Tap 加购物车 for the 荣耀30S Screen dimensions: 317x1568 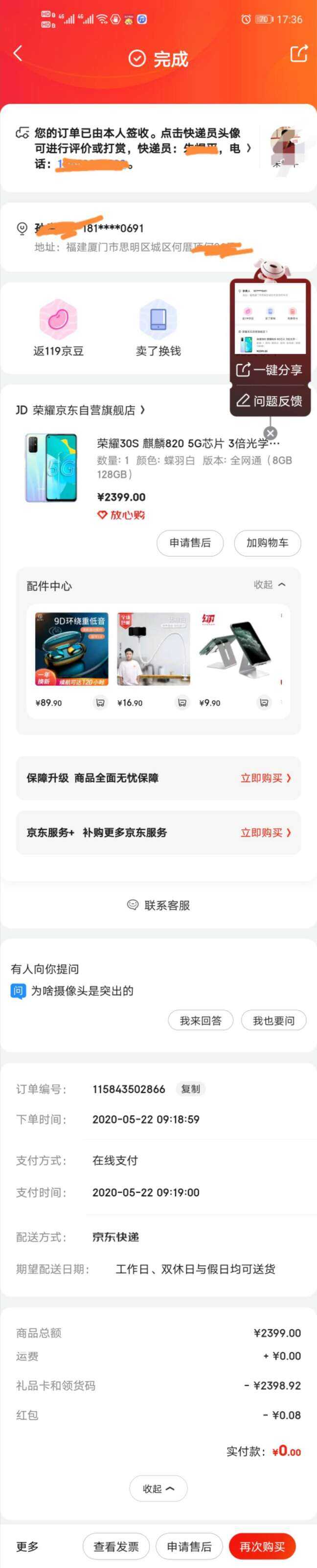pyautogui.click(x=267, y=543)
